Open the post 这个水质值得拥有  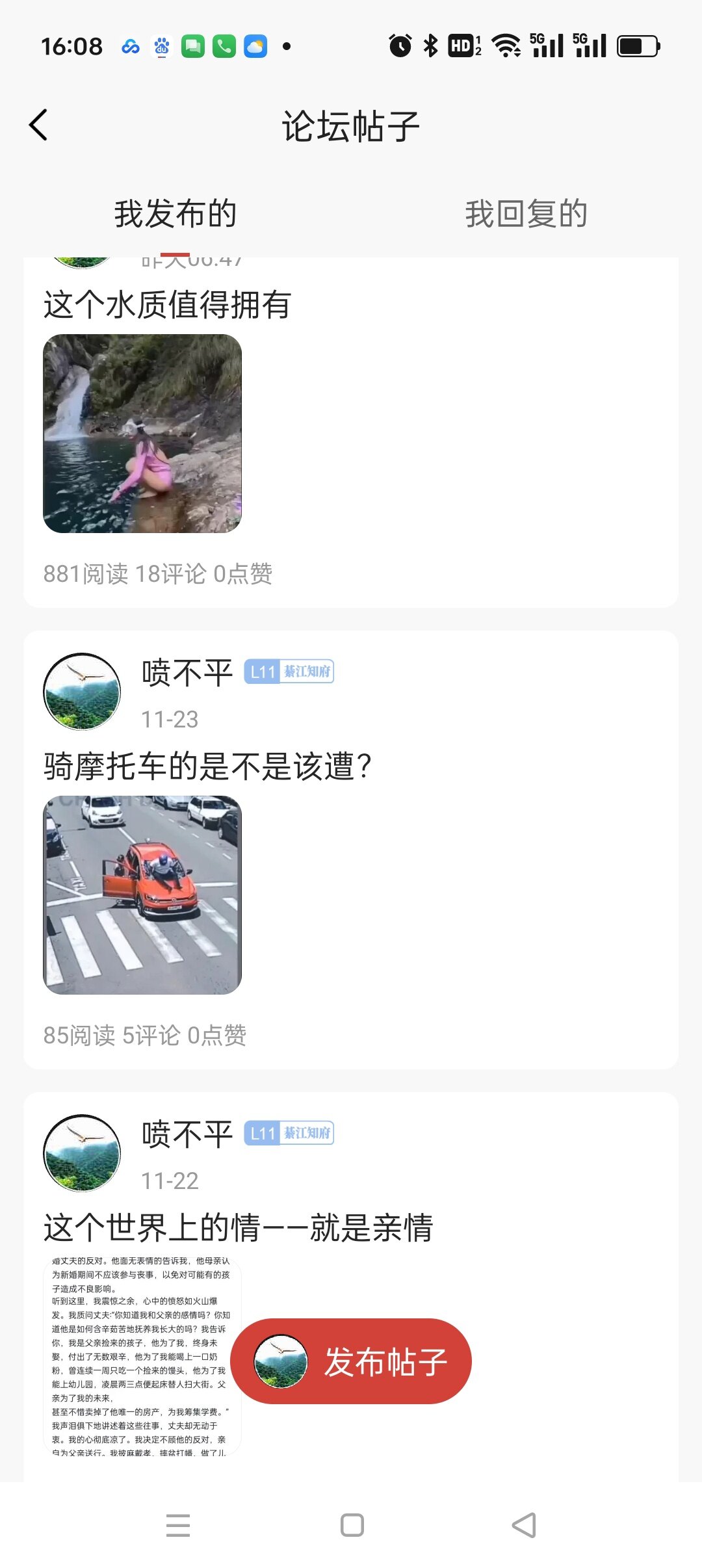167,305
